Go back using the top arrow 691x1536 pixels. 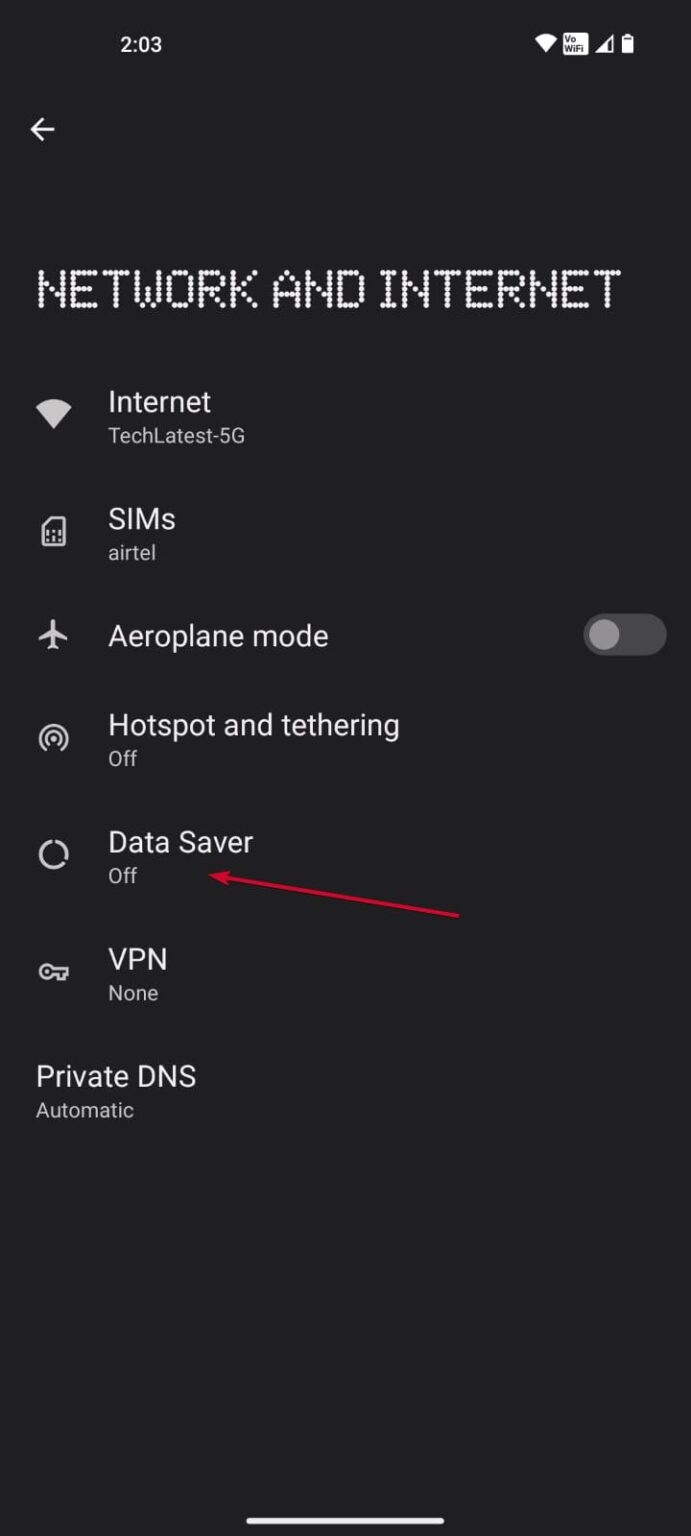tap(42, 129)
